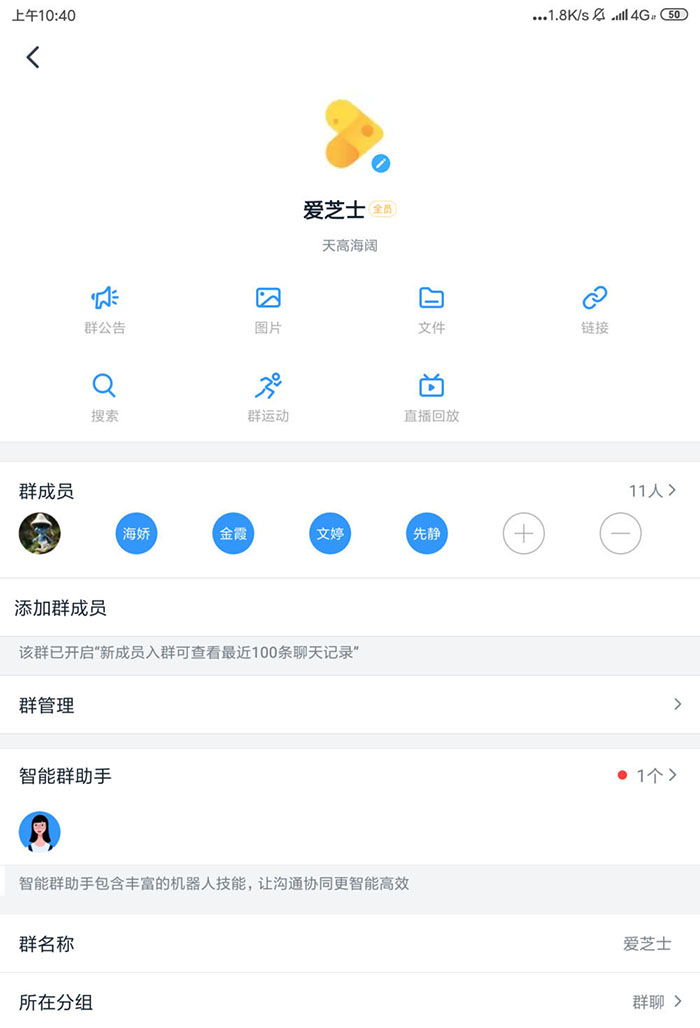Open 直播回放 live replays
The width and height of the screenshot is (700, 1028).
pos(431,397)
